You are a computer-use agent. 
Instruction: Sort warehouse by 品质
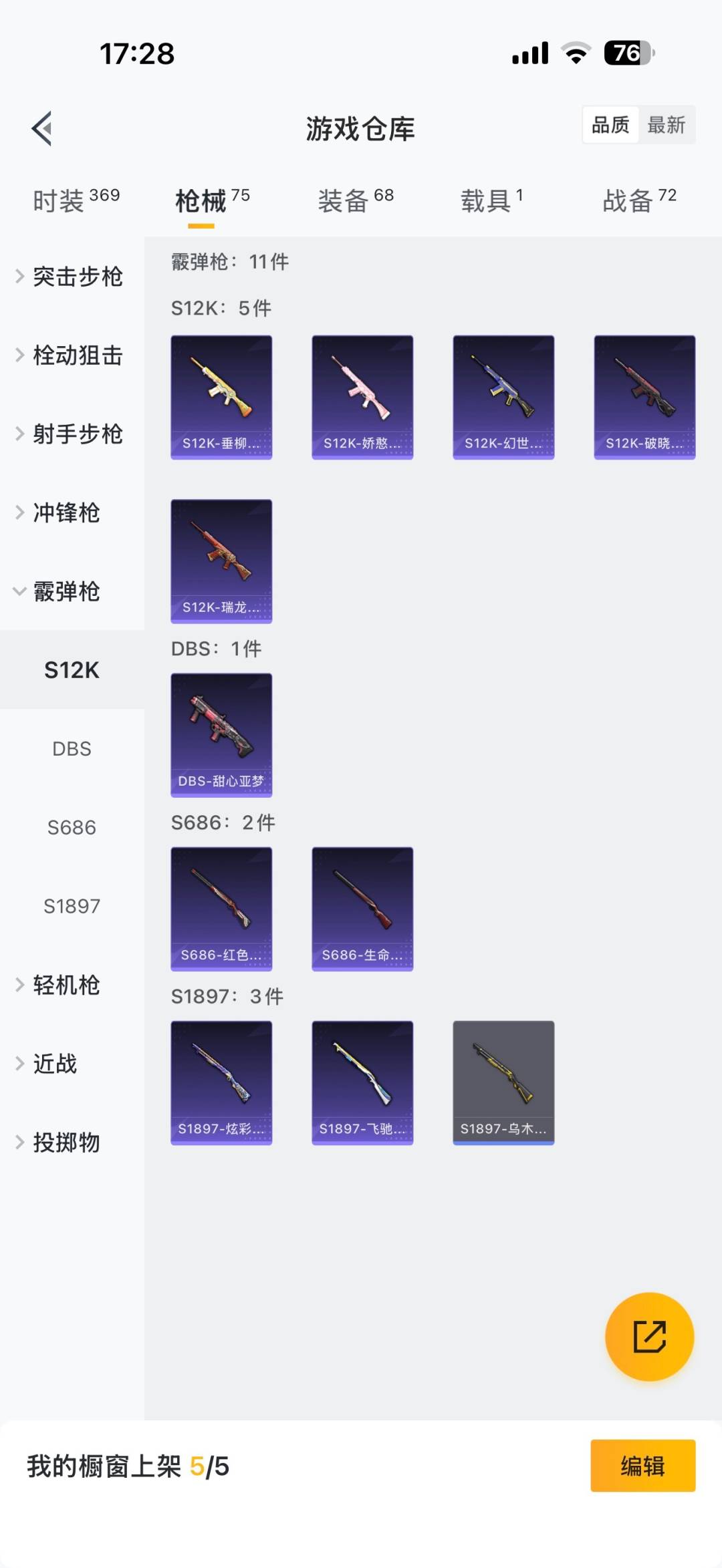(610, 125)
